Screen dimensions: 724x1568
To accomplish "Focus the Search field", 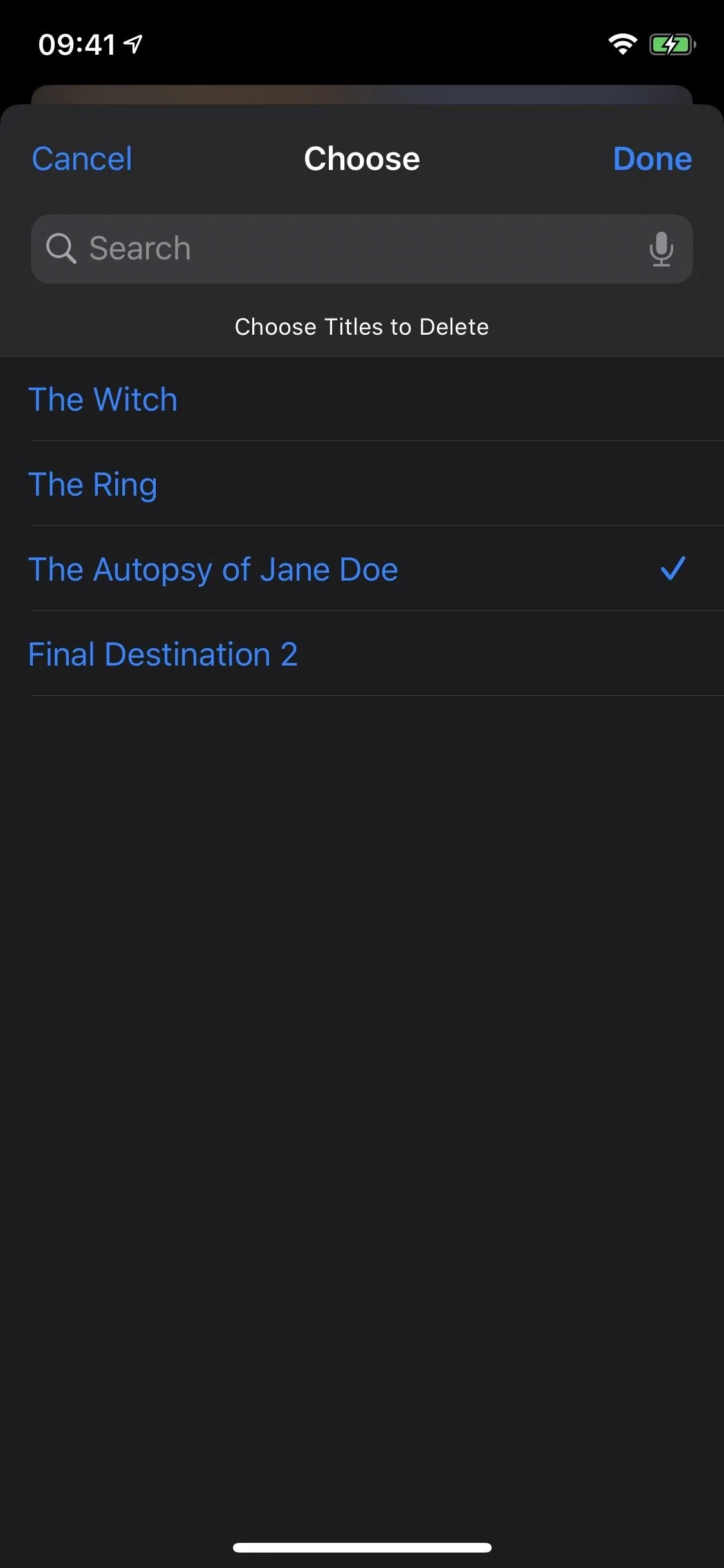I will [x=362, y=249].
